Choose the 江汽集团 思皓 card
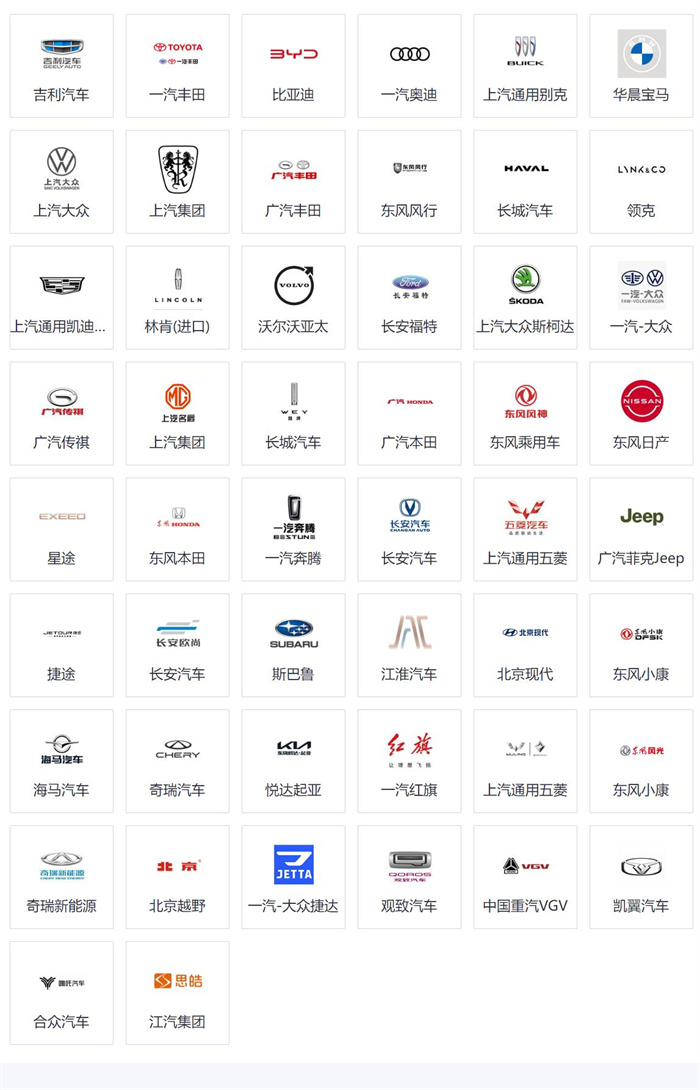Viewport: 700px width, 1090px height. click(x=177, y=994)
